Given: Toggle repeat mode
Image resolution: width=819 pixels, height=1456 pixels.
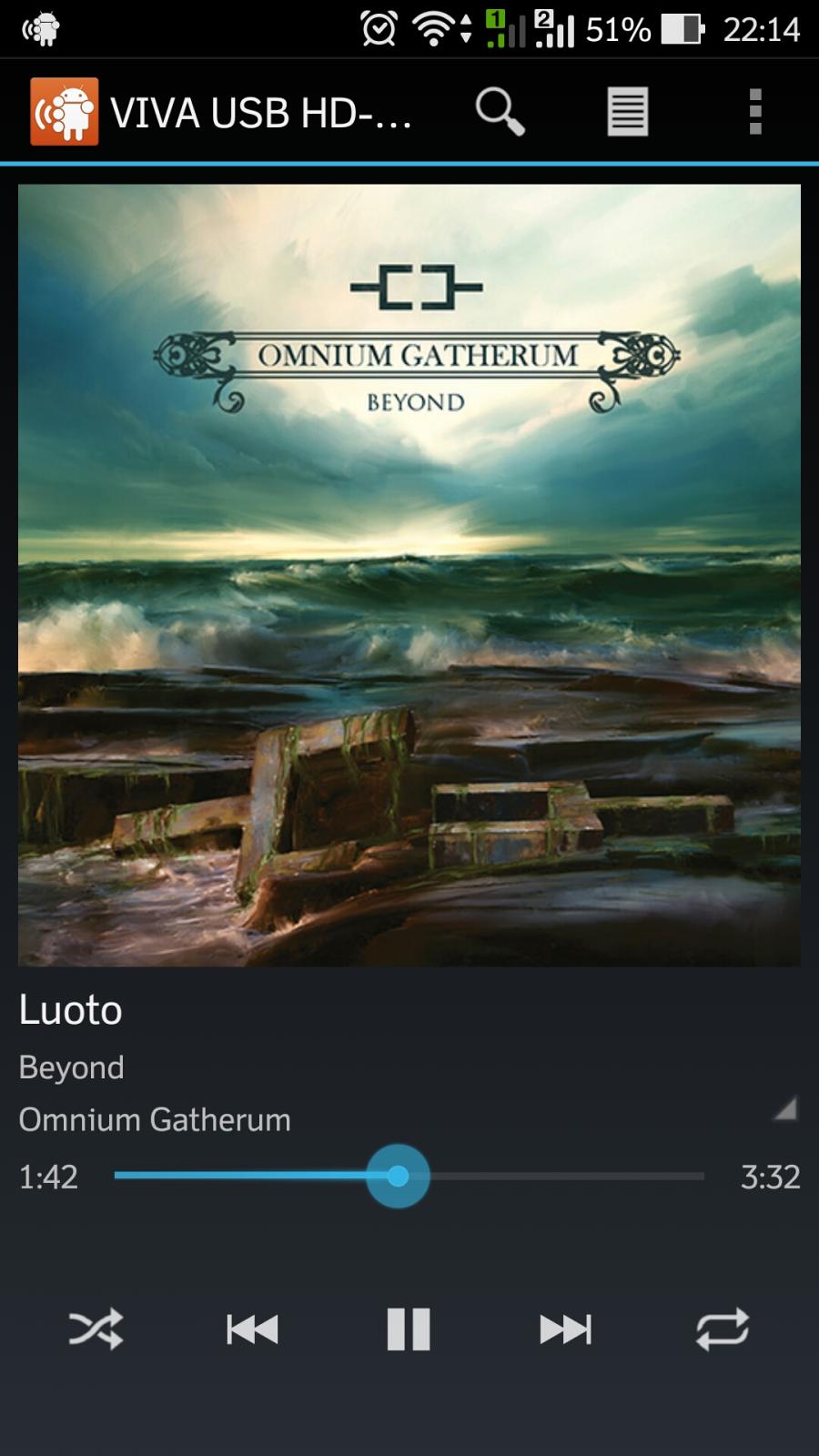Looking at the screenshot, I should tap(723, 1330).
